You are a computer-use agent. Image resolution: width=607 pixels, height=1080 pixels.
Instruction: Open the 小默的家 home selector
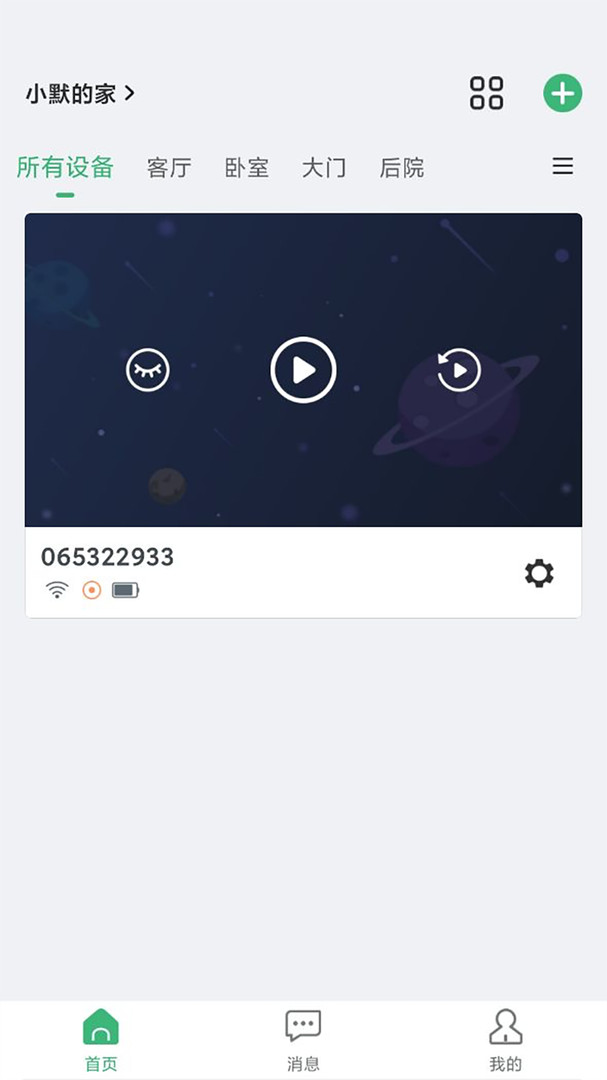80,94
